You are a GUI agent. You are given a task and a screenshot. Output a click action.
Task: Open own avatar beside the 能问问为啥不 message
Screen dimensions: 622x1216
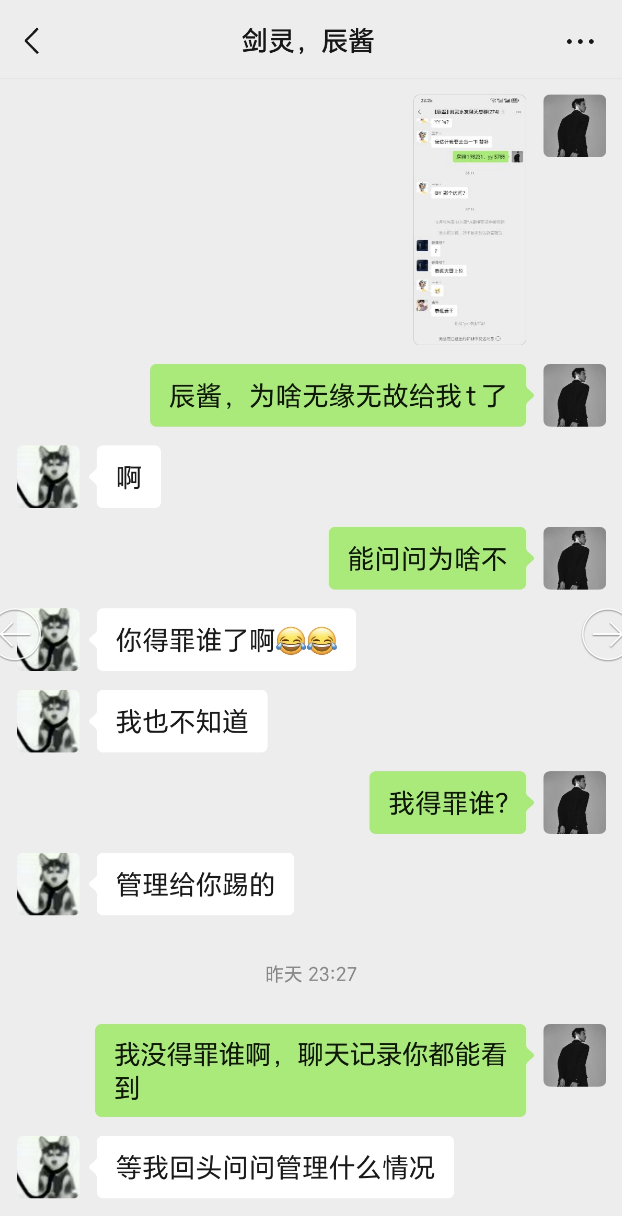point(574,558)
